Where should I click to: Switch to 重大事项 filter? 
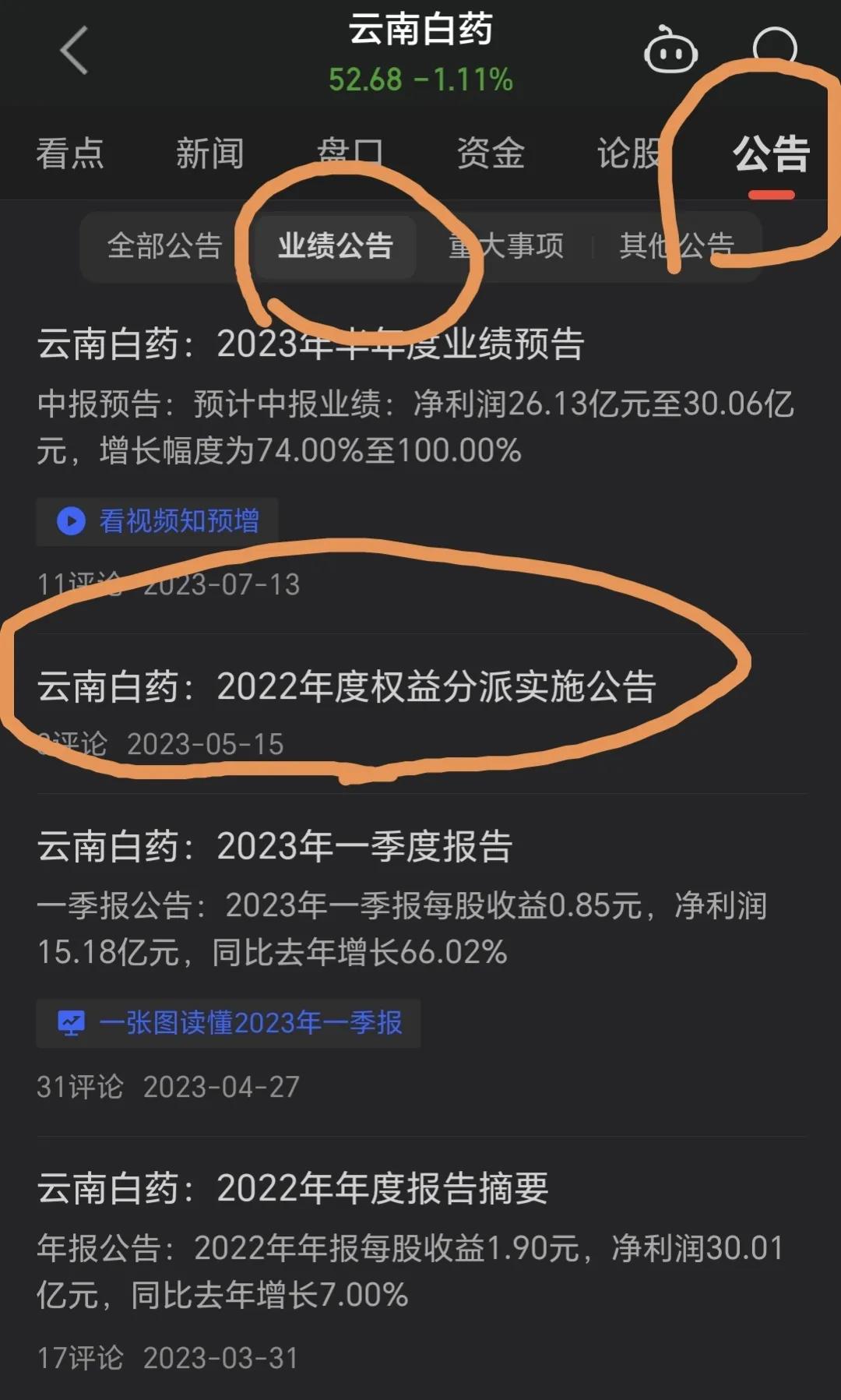(506, 246)
